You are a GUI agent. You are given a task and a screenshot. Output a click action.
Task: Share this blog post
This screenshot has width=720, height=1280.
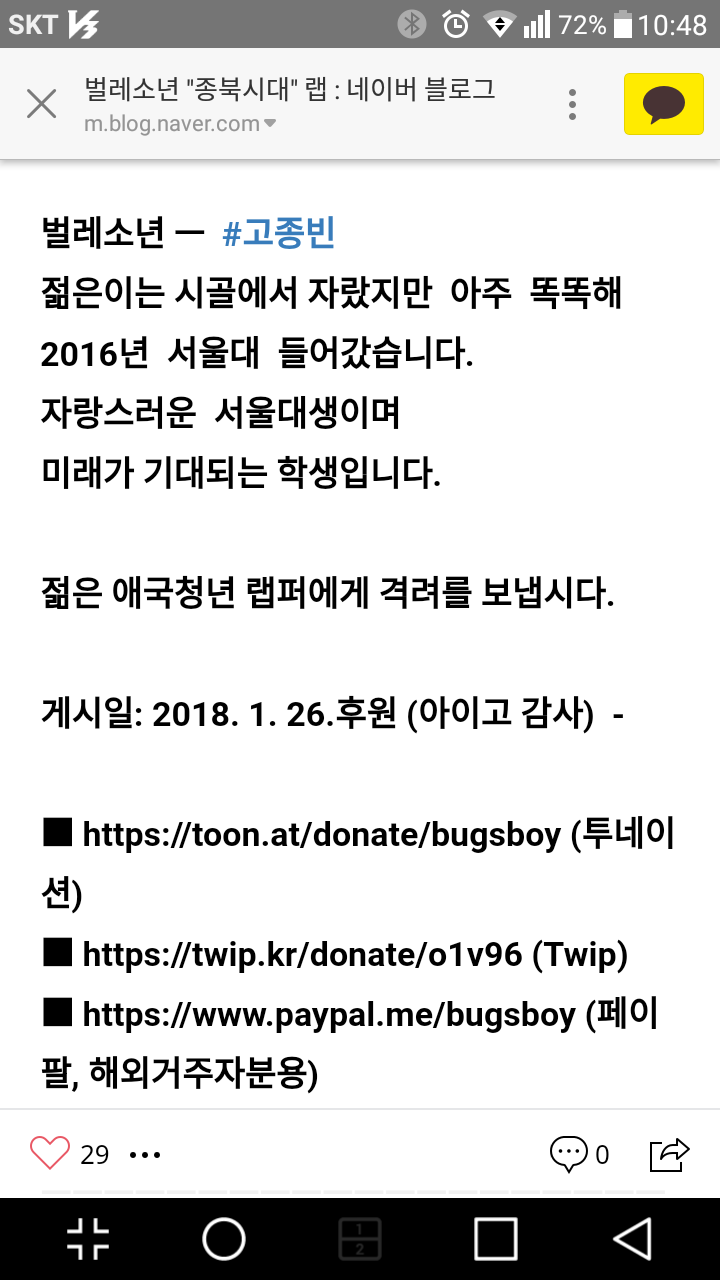tap(669, 1154)
